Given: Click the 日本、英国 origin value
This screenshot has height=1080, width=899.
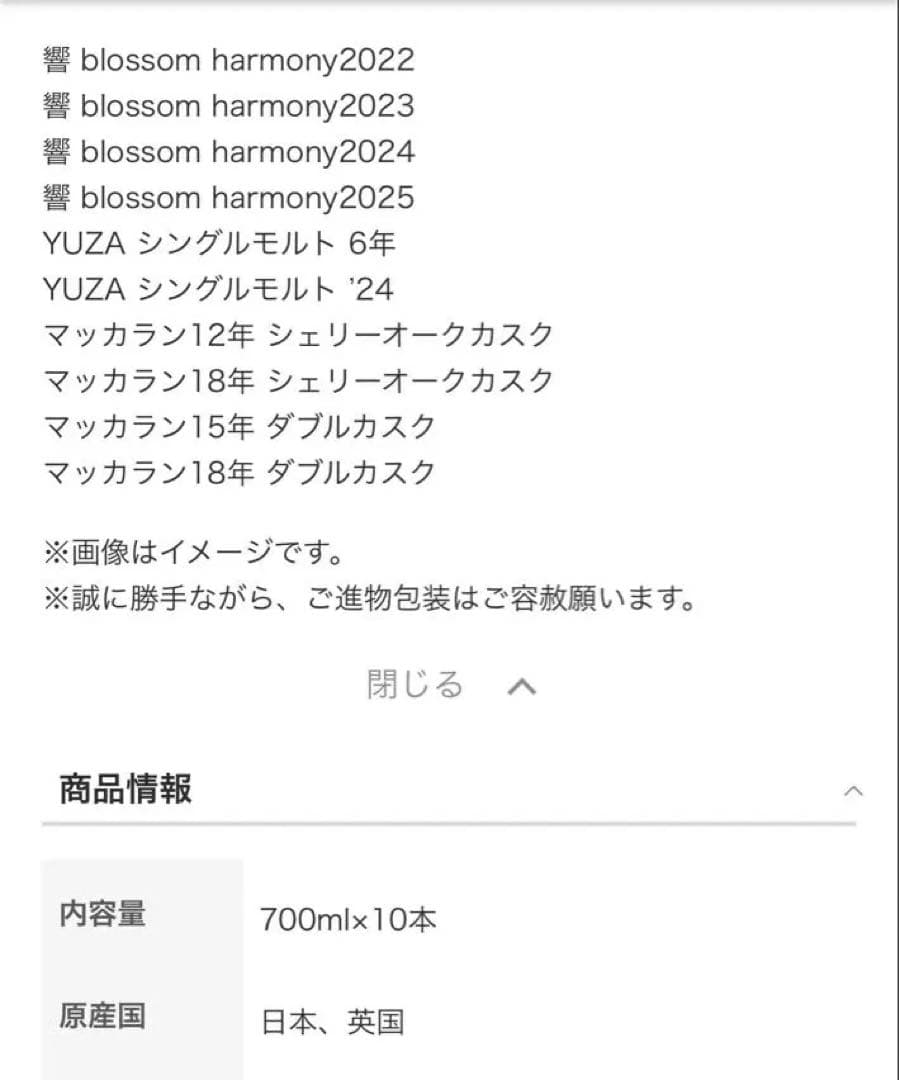Looking at the screenshot, I should click(334, 1023).
